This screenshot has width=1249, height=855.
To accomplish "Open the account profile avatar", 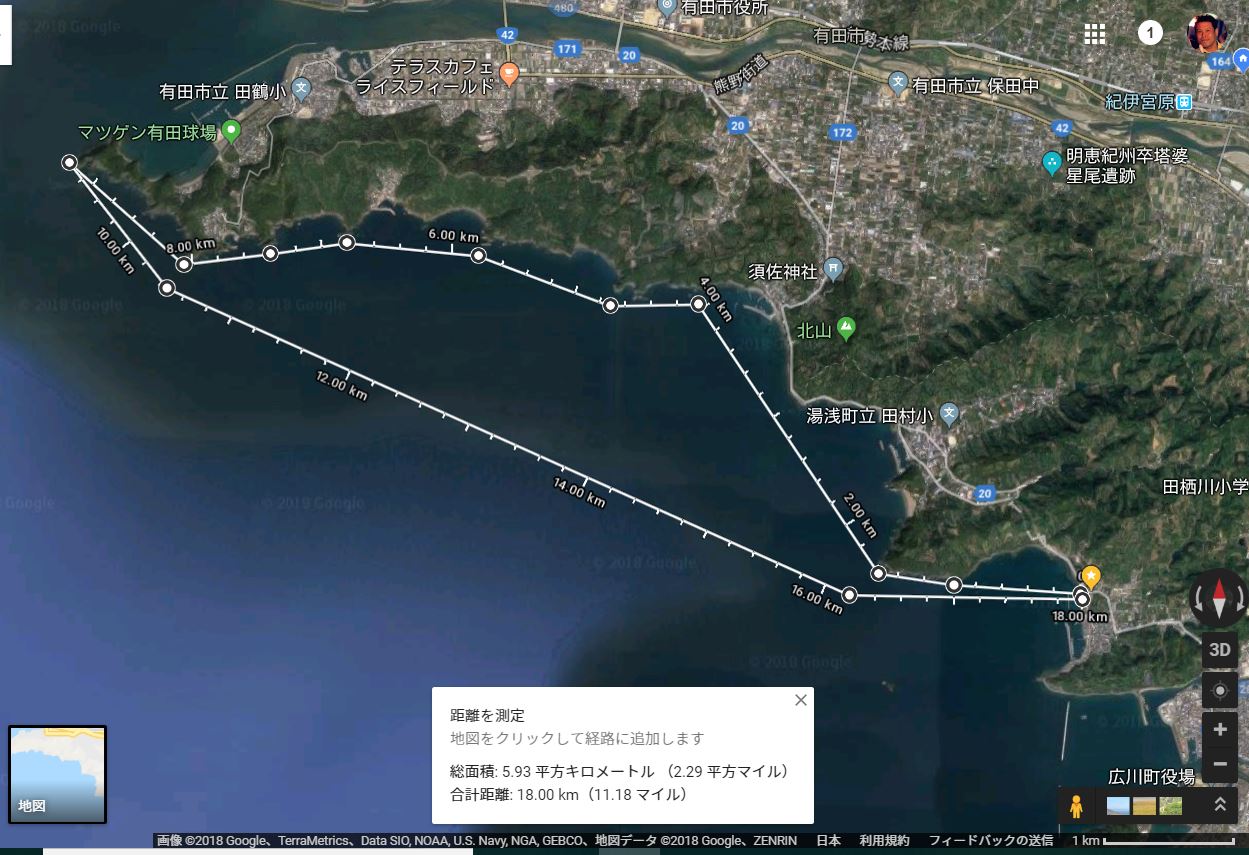I will point(1206,34).
